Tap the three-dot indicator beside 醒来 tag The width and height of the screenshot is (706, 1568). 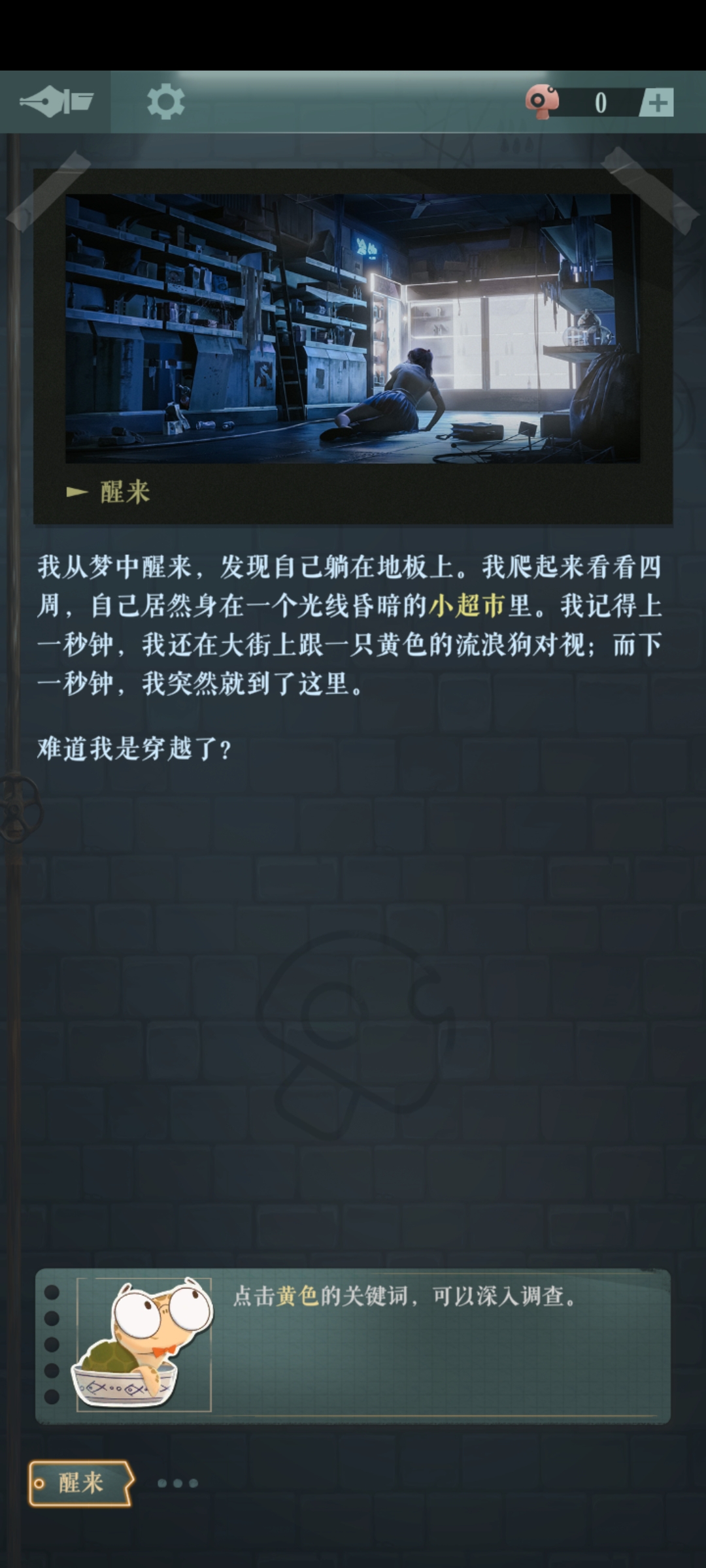coord(178,1483)
